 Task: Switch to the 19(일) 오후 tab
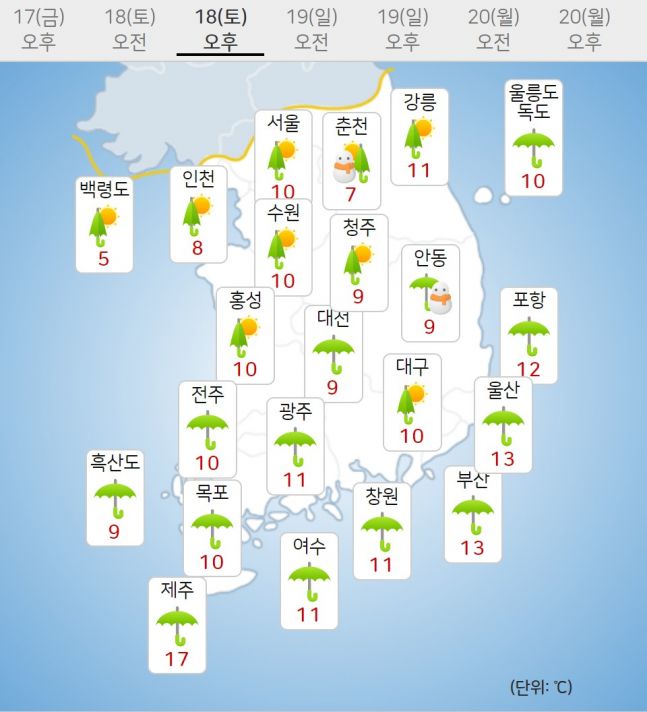(402, 28)
